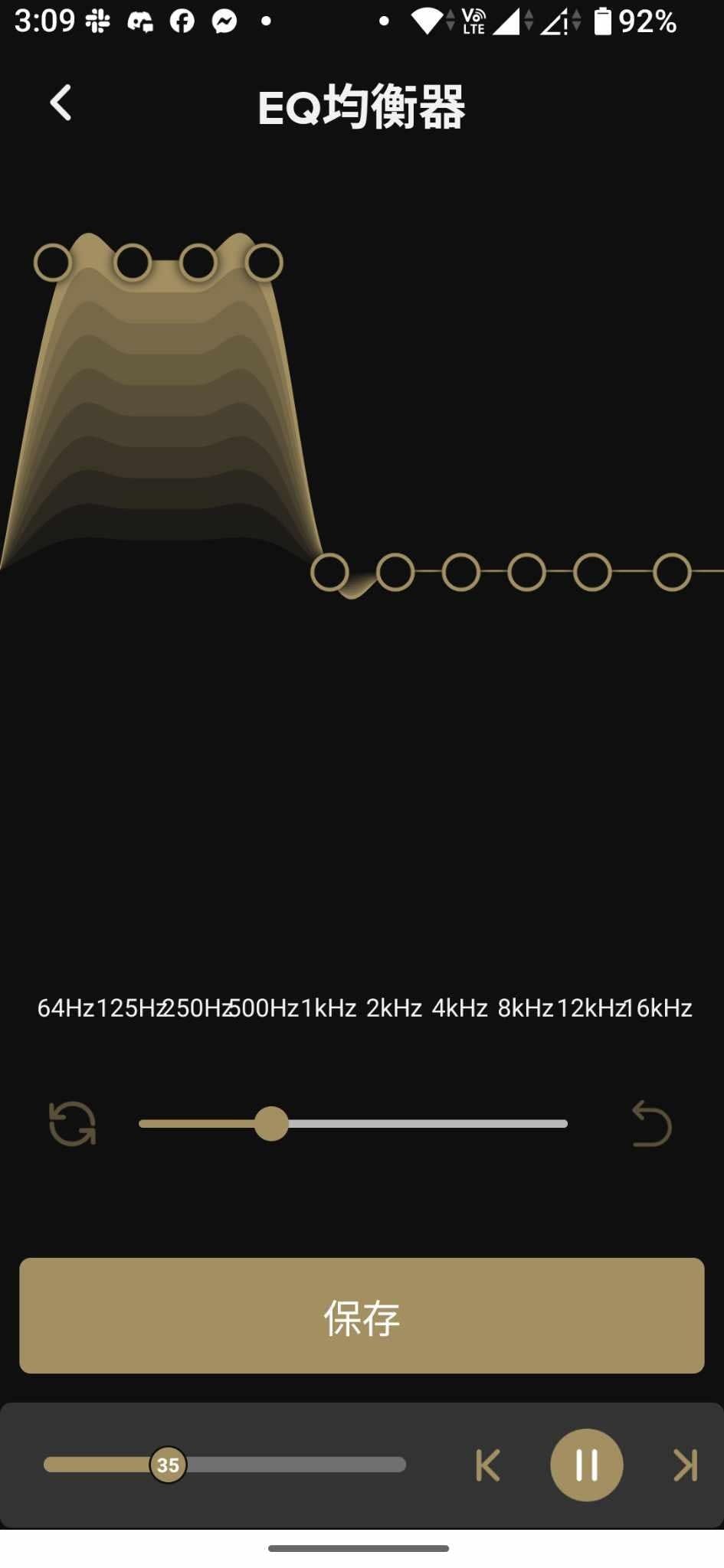Select the 4kHz band node
The width and height of the screenshot is (724, 1568).
coord(461,572)
